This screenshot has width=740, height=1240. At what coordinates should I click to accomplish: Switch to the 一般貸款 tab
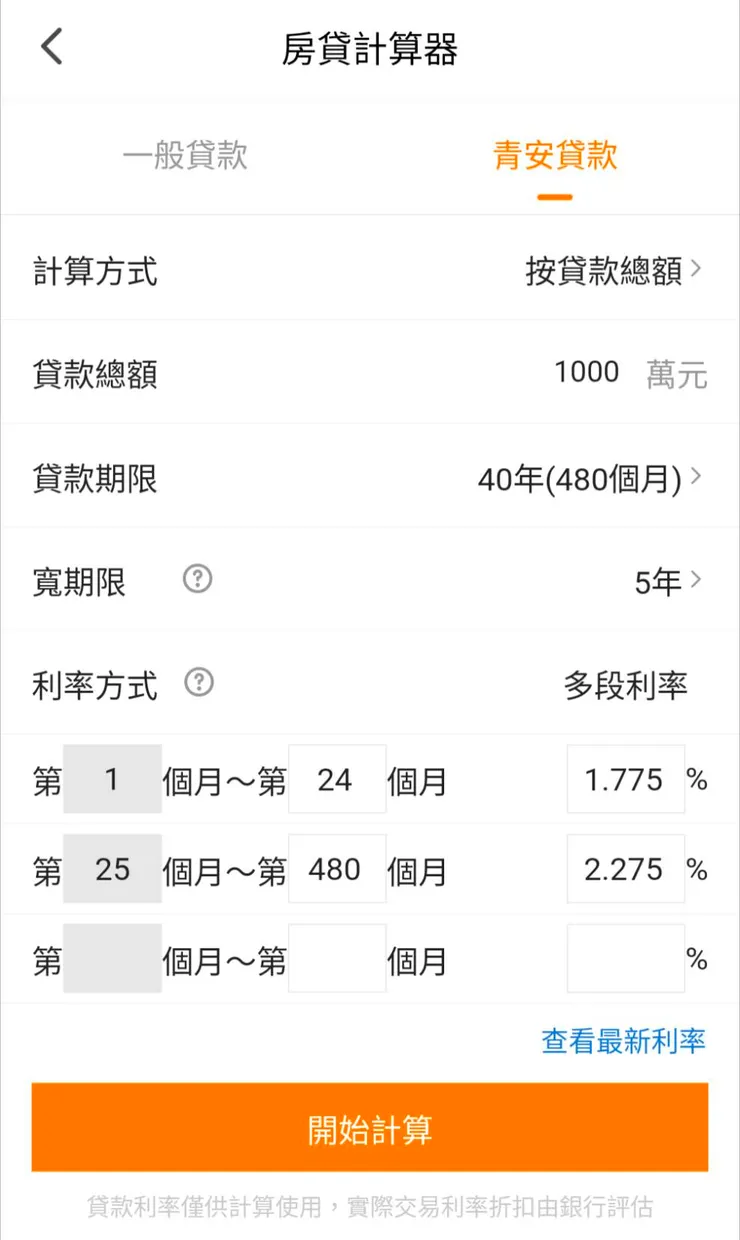(x=184, y=157)
